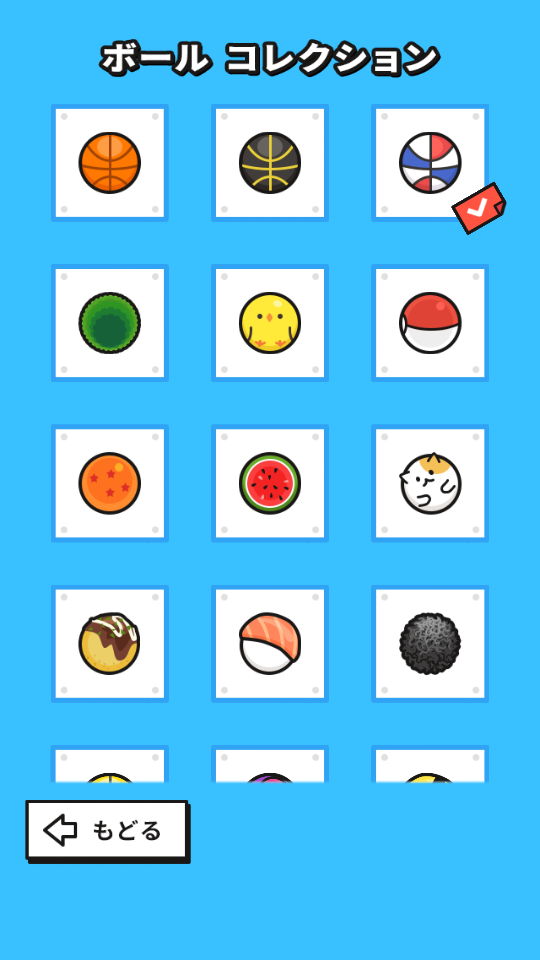Go back with the もどる button
The height and width of the screenshot is (960, 540).
pos(107,831)
